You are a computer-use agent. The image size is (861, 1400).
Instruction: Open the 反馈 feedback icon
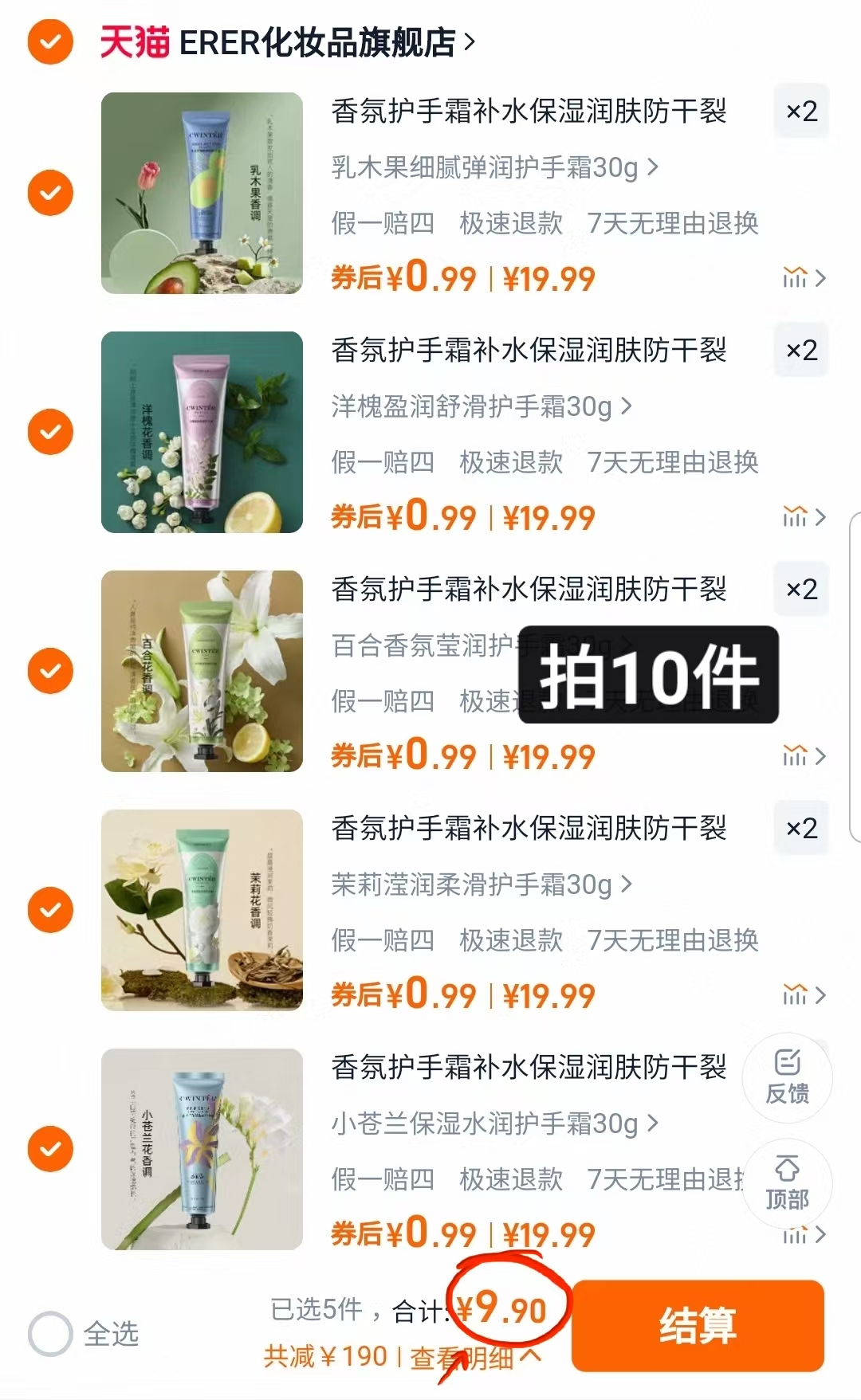[x=787, y=1077]
